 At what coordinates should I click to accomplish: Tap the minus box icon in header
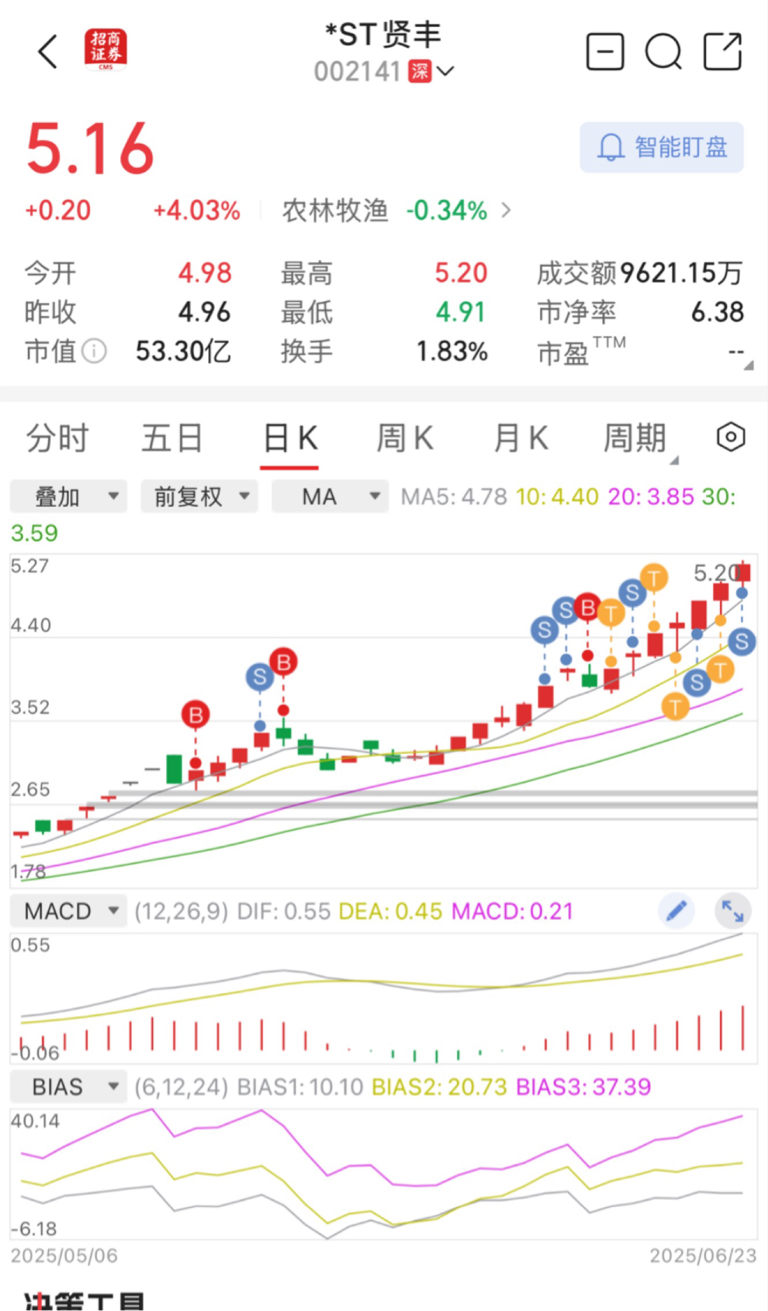point(605,51)
